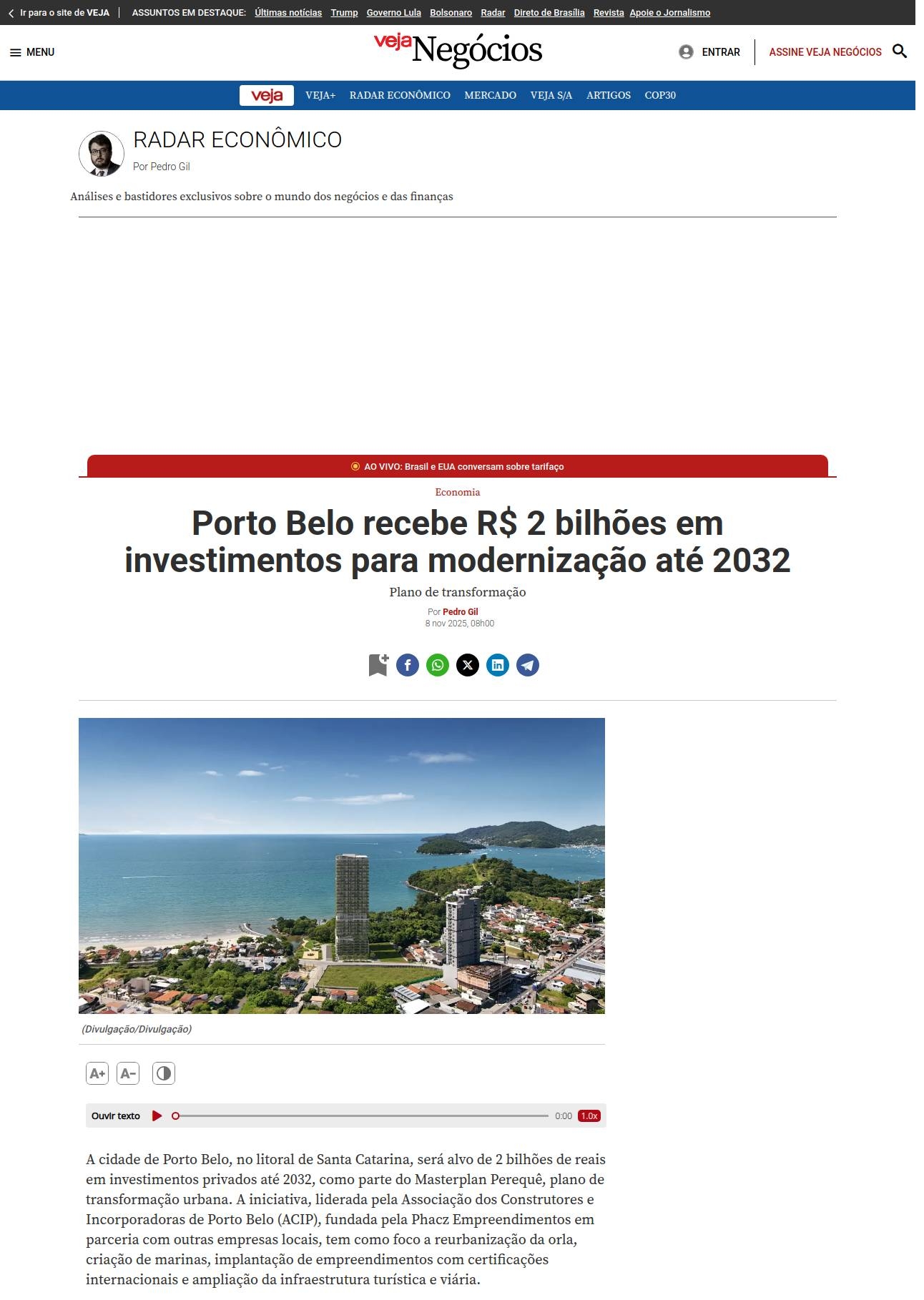Switch to the MERCADO section
924x1300 pixels.
490,95
